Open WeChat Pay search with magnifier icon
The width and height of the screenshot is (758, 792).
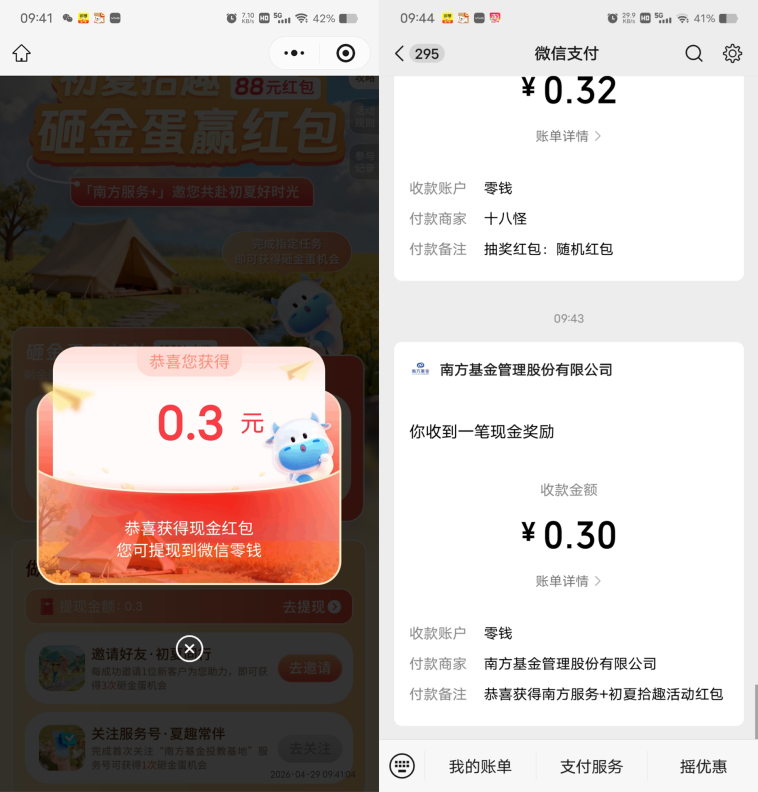tap(694, 54)
